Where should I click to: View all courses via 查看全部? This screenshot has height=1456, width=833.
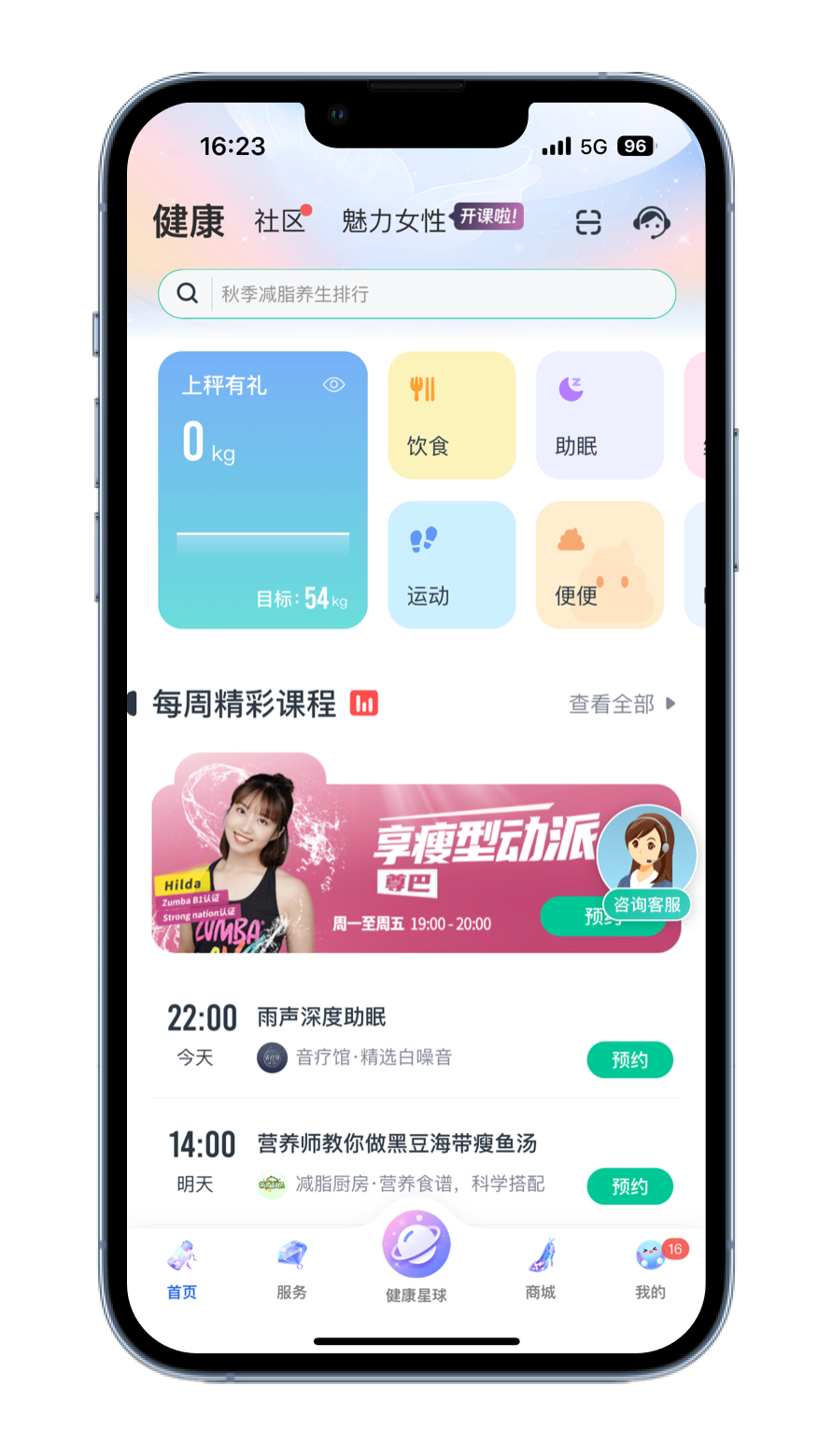coord(621,704)
